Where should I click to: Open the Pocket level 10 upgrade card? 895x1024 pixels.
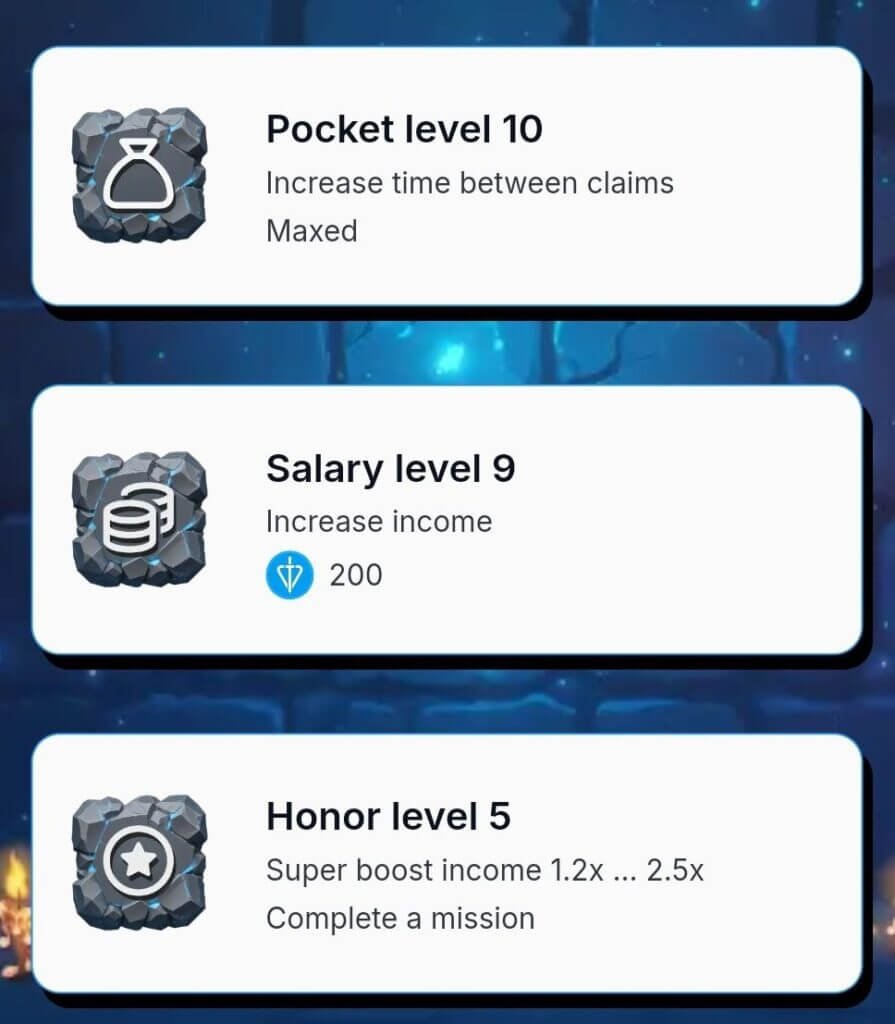[x=447, y=177]
